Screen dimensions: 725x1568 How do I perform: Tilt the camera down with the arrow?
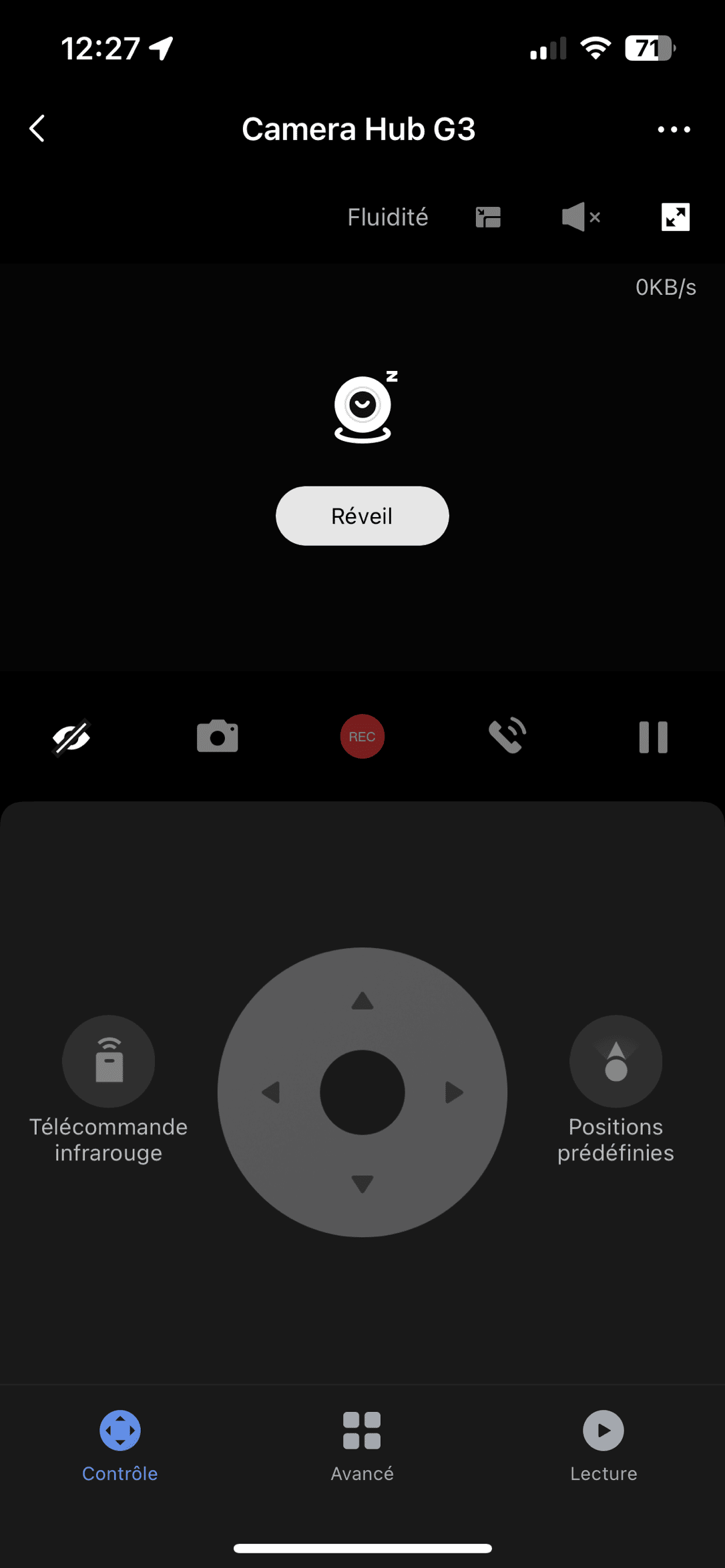point(362,1184)
